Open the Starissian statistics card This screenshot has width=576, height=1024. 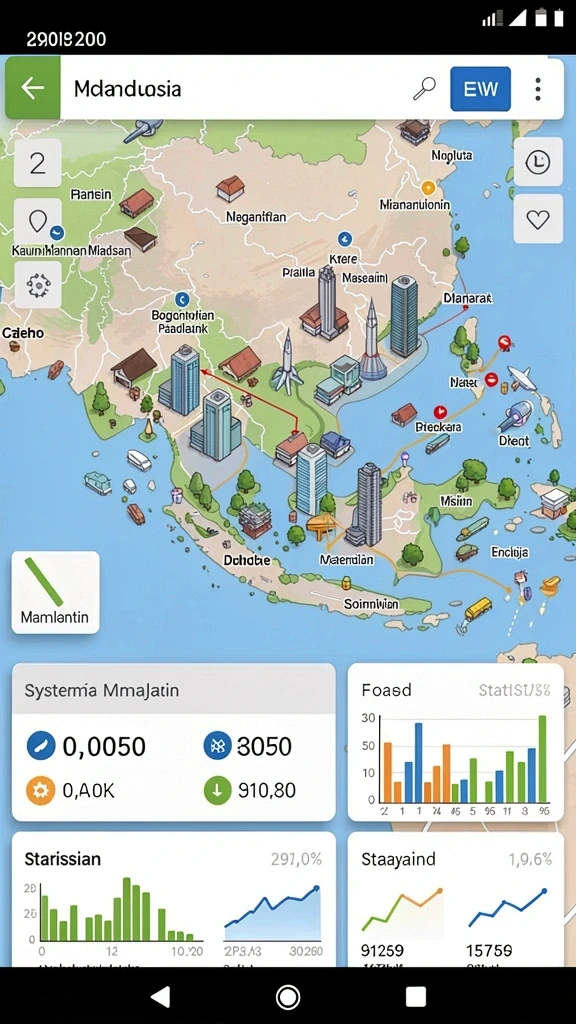click(174, 899)
